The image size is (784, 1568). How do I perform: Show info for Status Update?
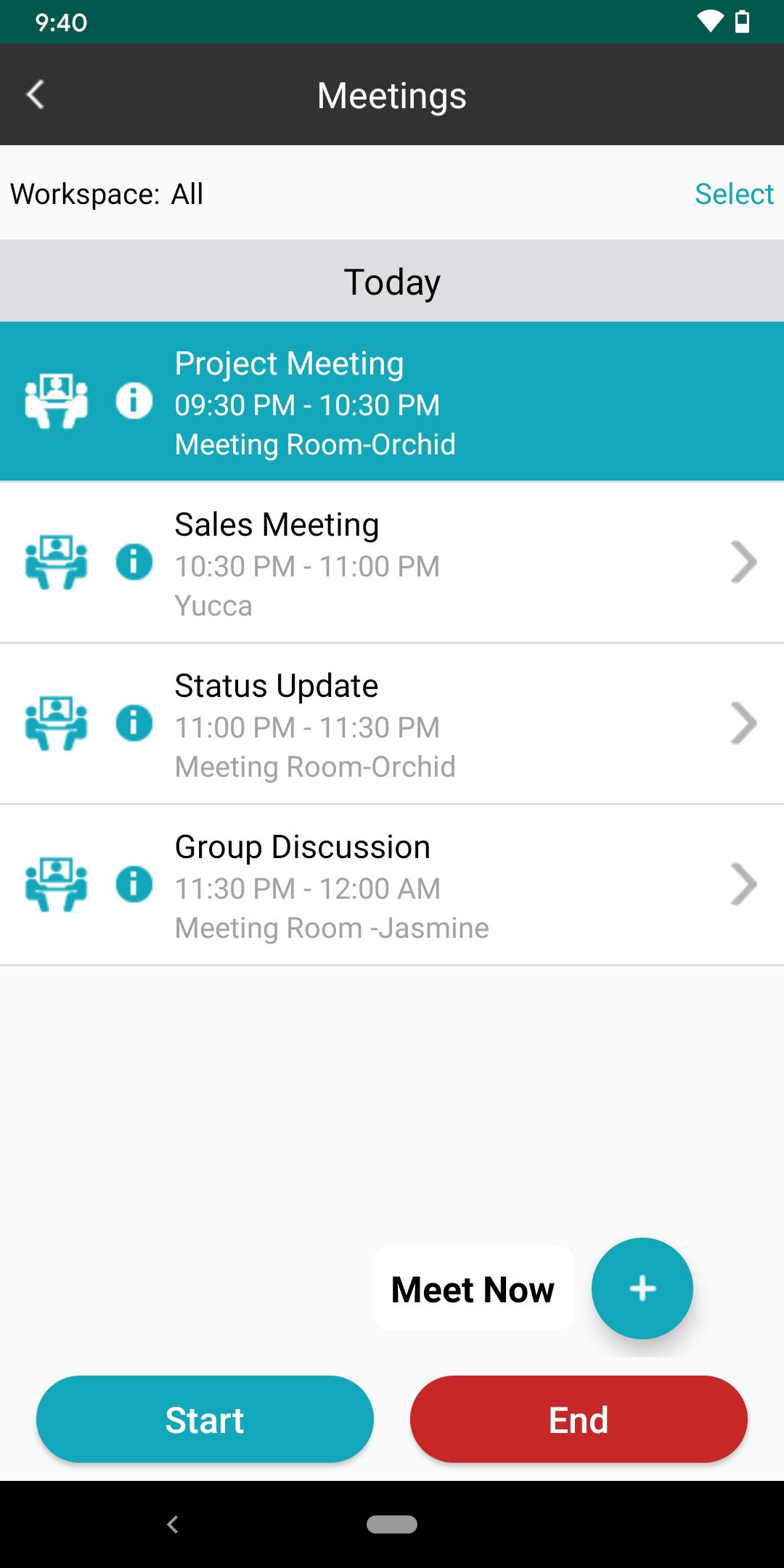click(134, 723)
